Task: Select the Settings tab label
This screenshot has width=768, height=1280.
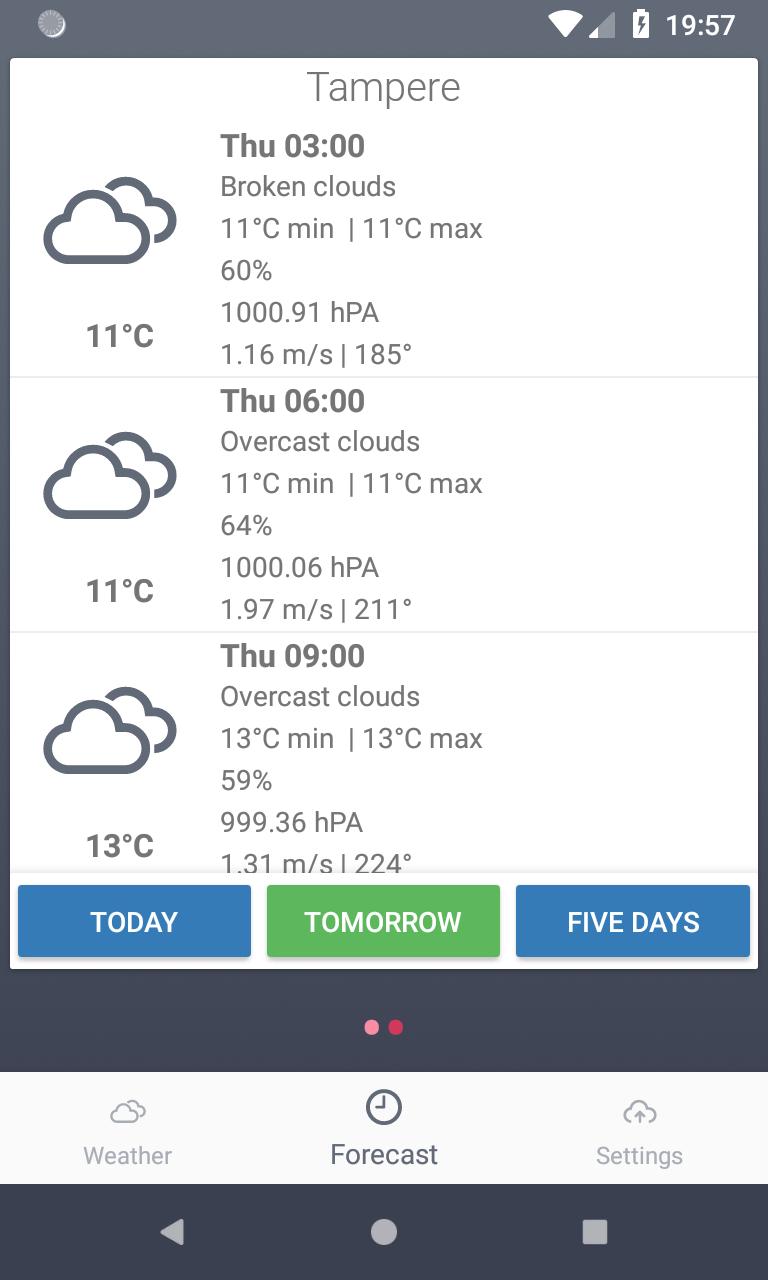Action: coord(639,1155)
